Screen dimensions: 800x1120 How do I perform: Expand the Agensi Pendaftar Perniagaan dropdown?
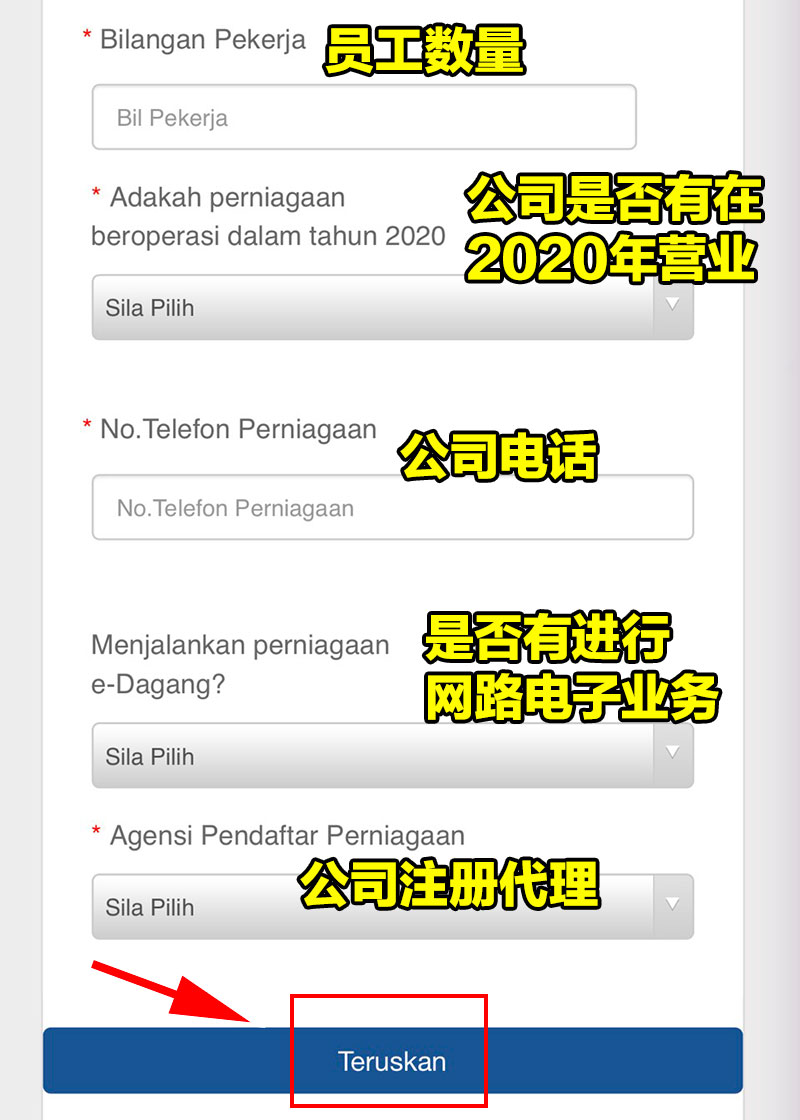(392, 907)
